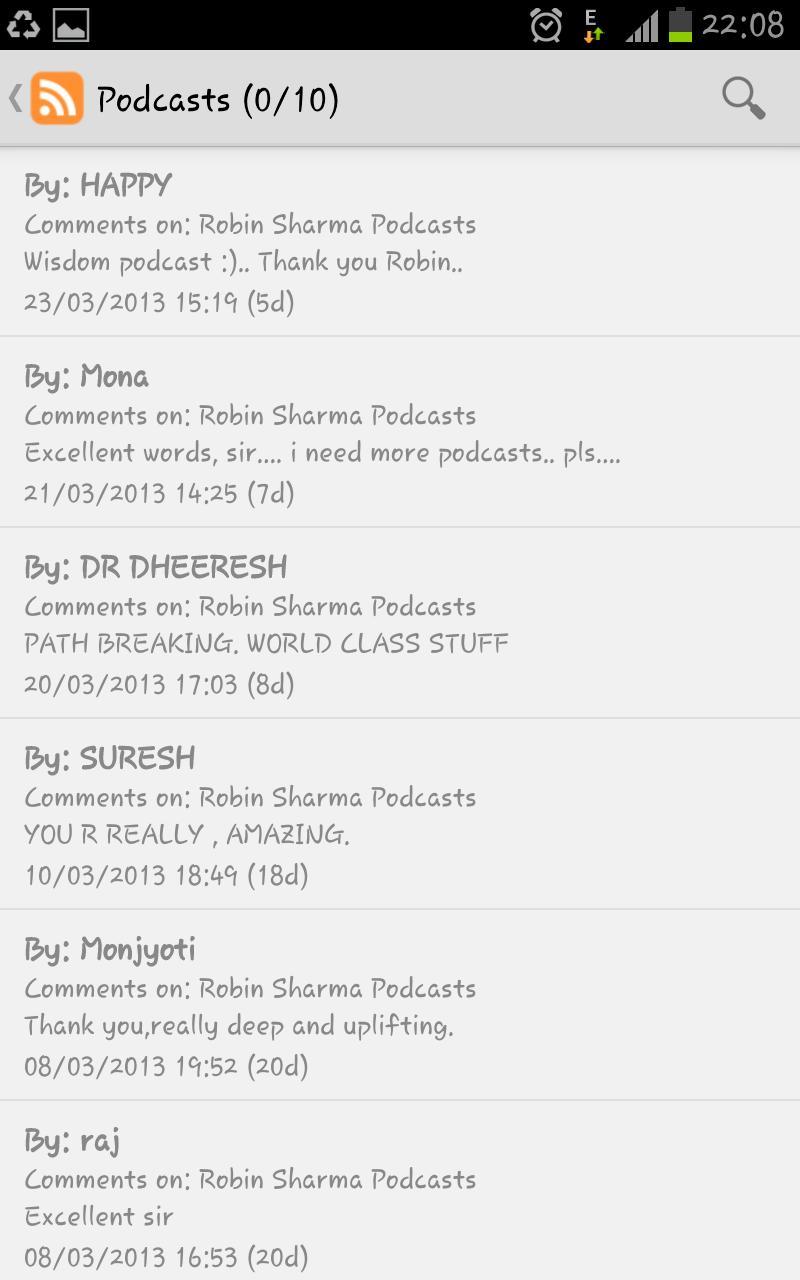Image resolution: width=800 pixels, height=1280 pixels.
Task: Tap the timestamp 23/03/2013 15:19 on HAPPY's comment
Action: tap(159, 300)
